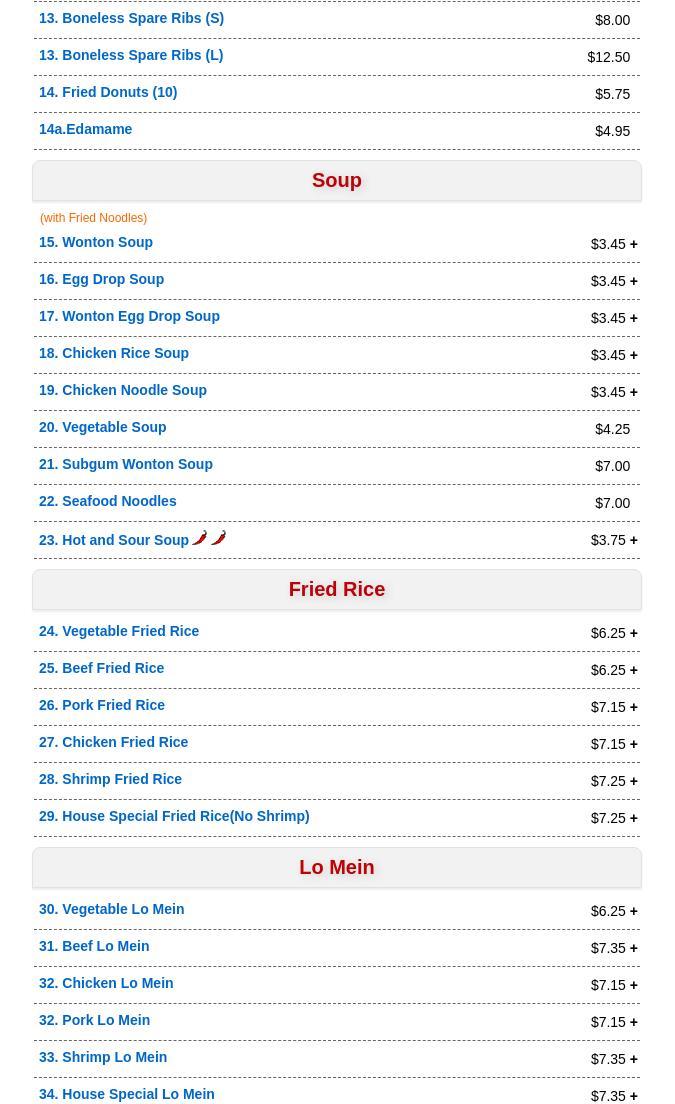Select Seafood Noodles
Viewport: 675px width, 1104px height.
pos(107,501)
